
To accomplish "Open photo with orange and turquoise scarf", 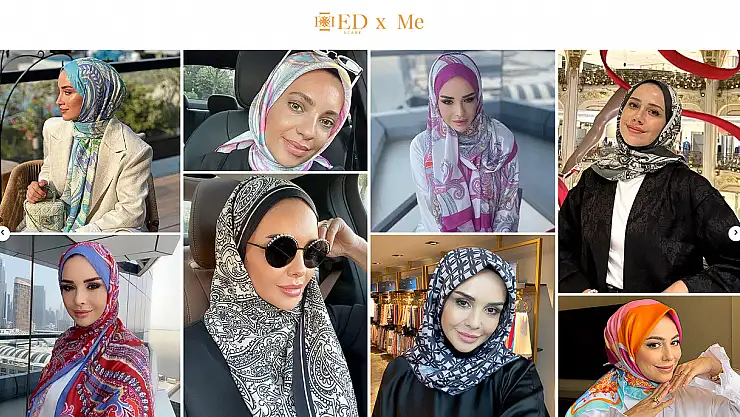I will [x=648, y=356].
